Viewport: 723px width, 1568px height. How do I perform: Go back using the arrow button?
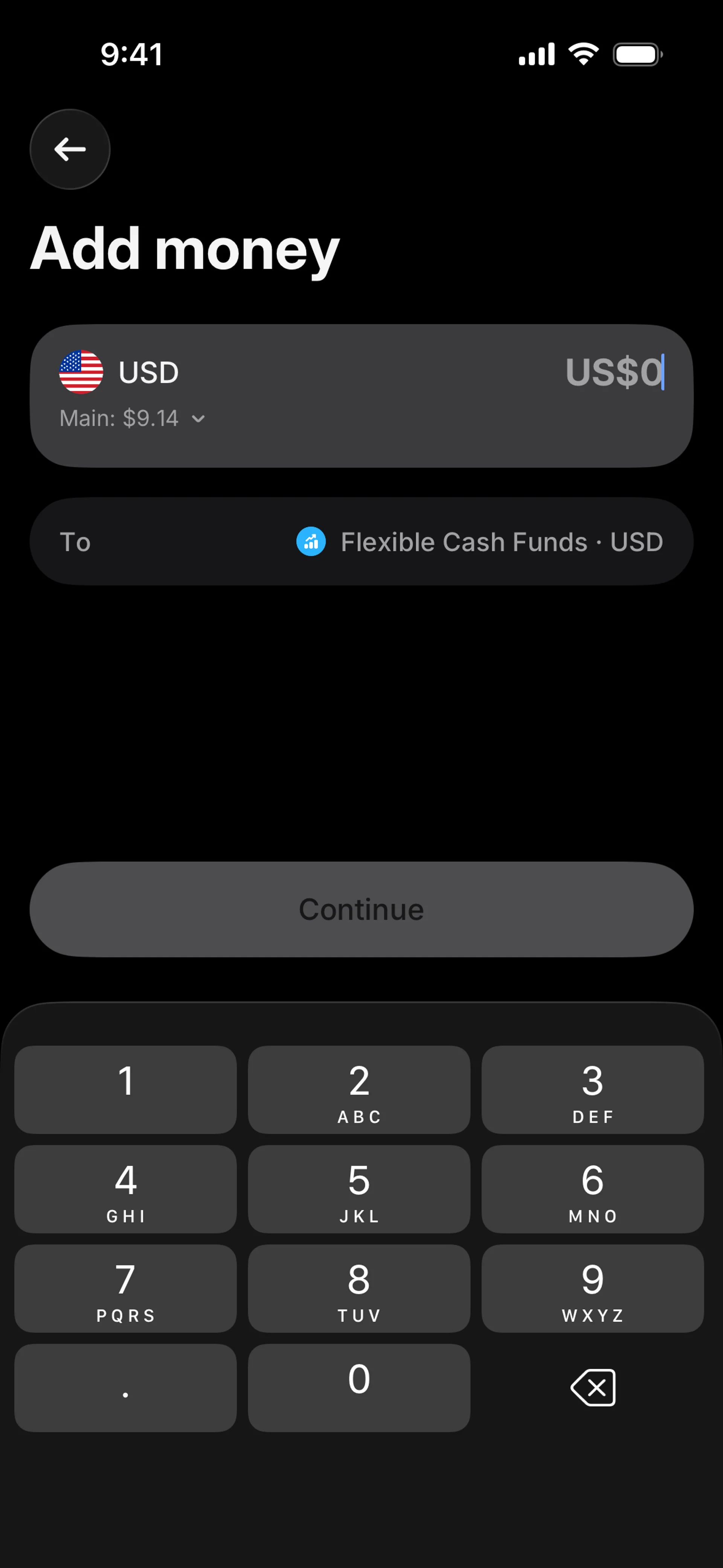[70, 149]
